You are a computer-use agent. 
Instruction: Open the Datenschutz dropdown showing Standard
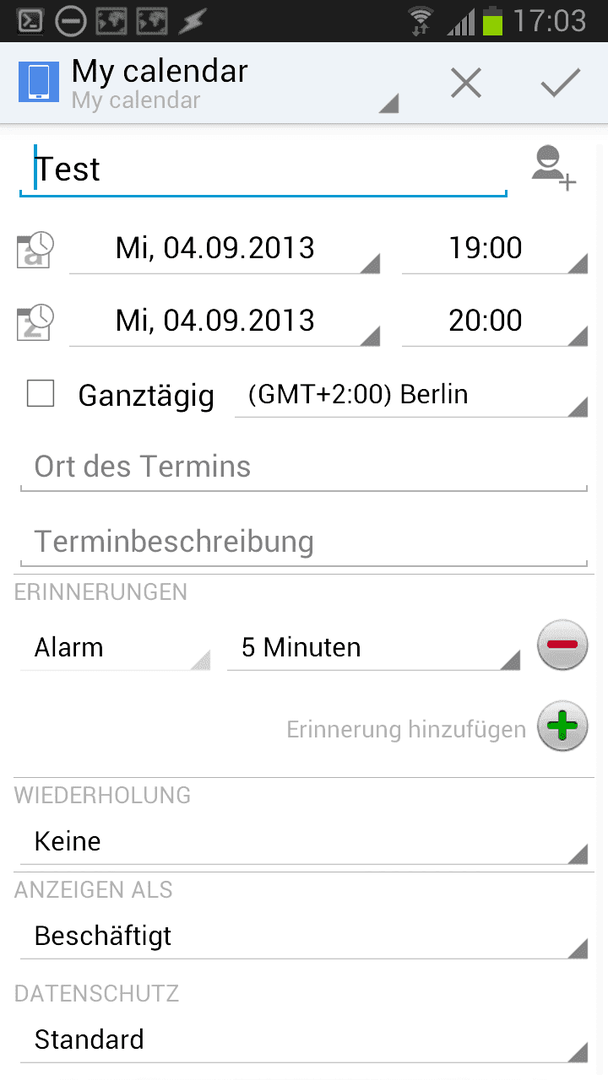click(x=304, y=1039)
